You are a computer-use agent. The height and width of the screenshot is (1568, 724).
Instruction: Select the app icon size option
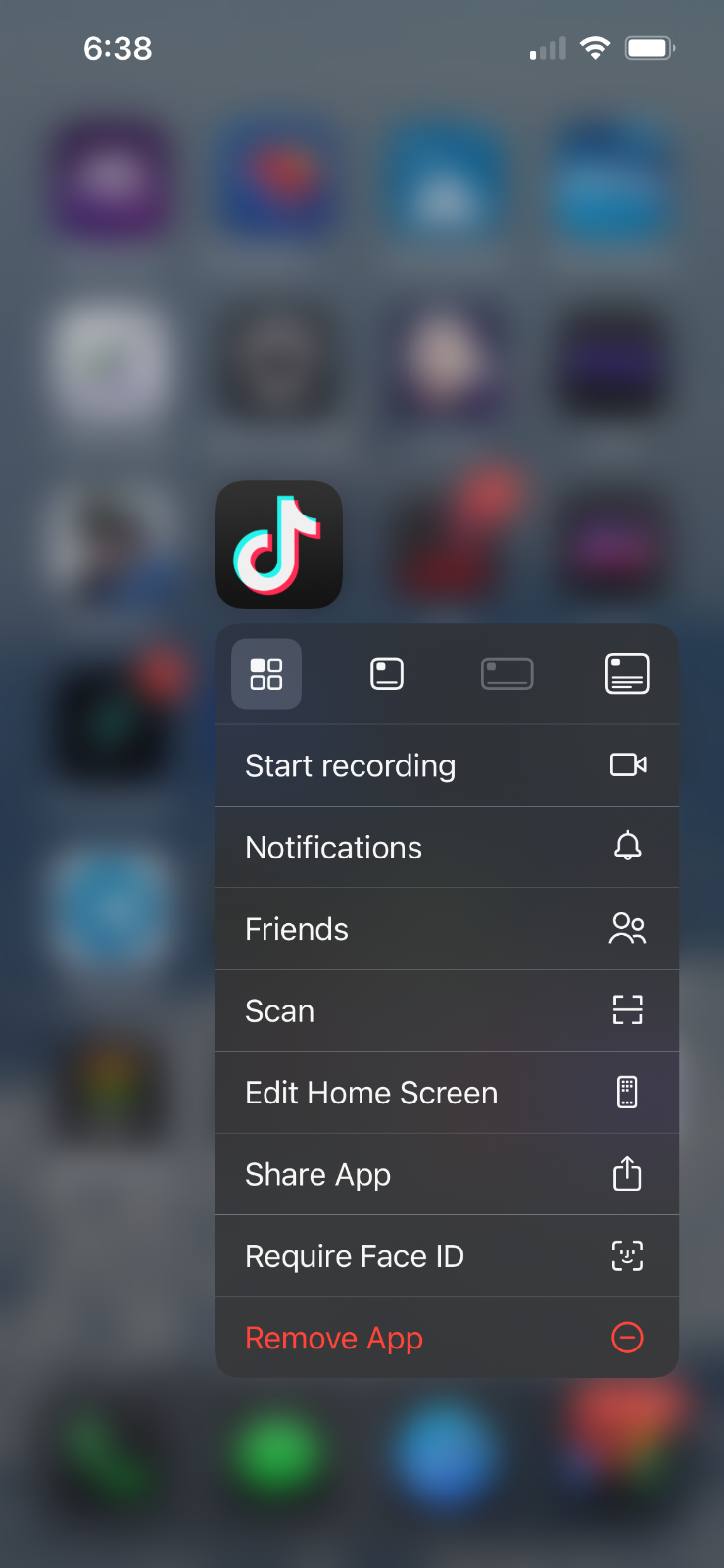[266, 674]
